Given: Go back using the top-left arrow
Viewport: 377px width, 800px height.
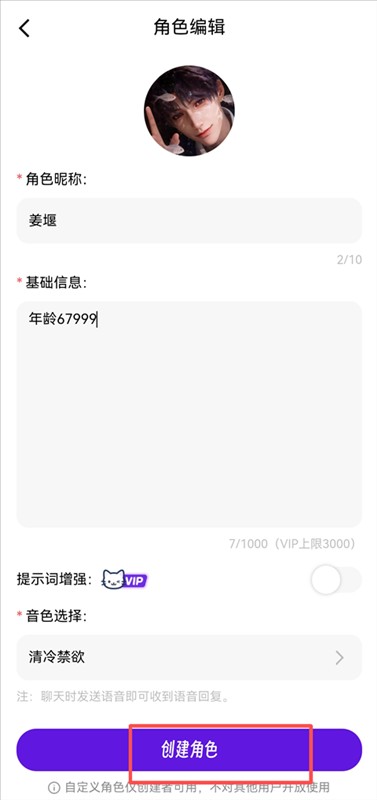Looking at the screenshot, I should [24, 28].
